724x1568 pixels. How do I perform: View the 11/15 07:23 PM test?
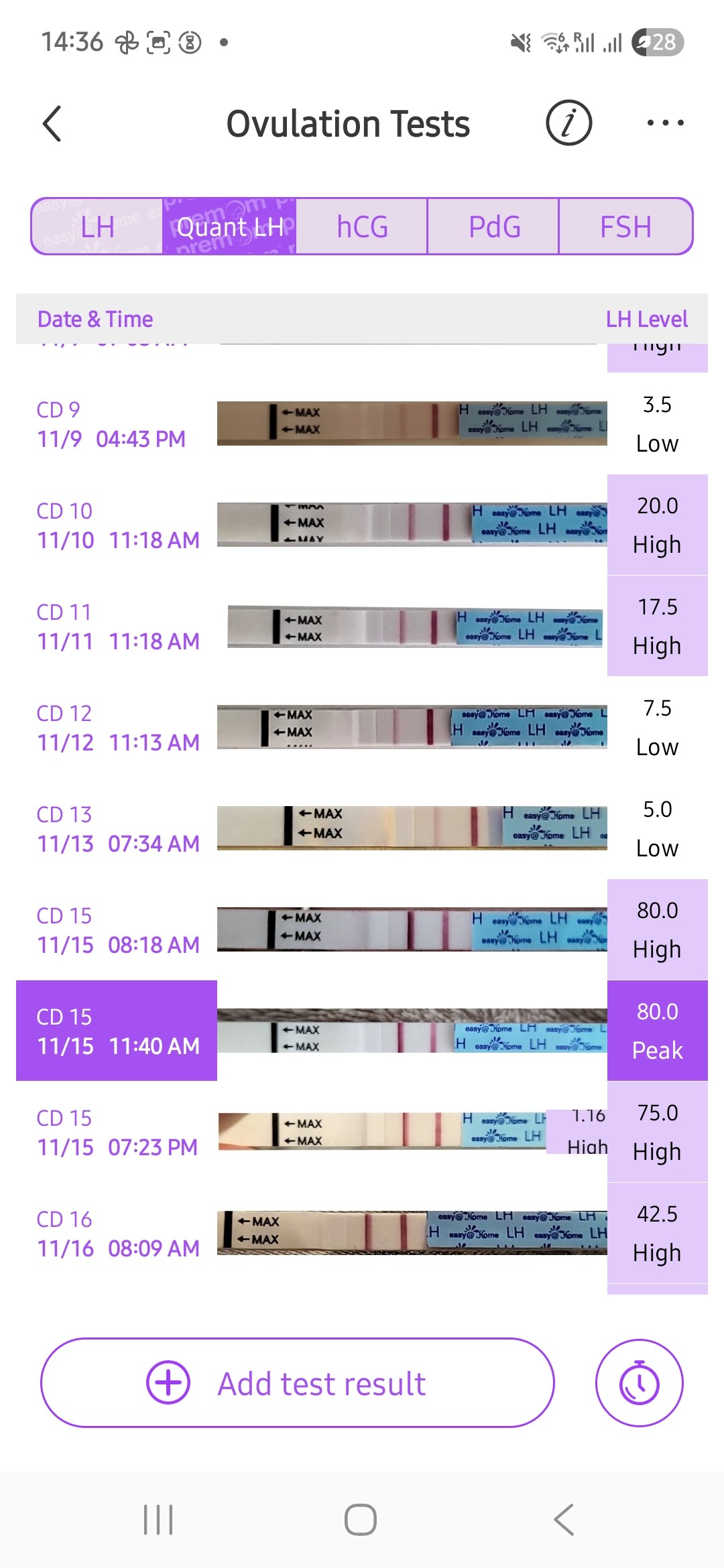click(362, 1132)
